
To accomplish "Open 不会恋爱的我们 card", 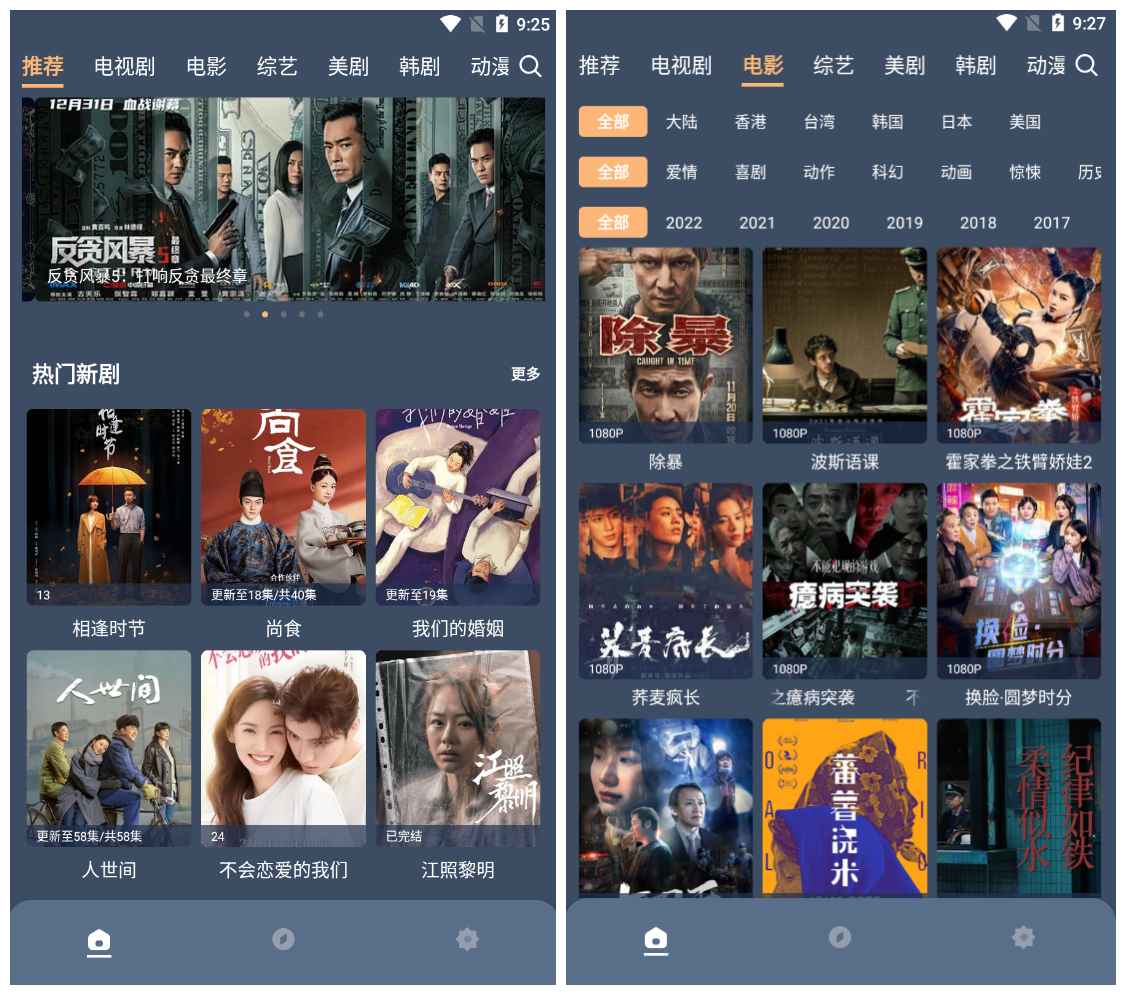I will point(283,748).
